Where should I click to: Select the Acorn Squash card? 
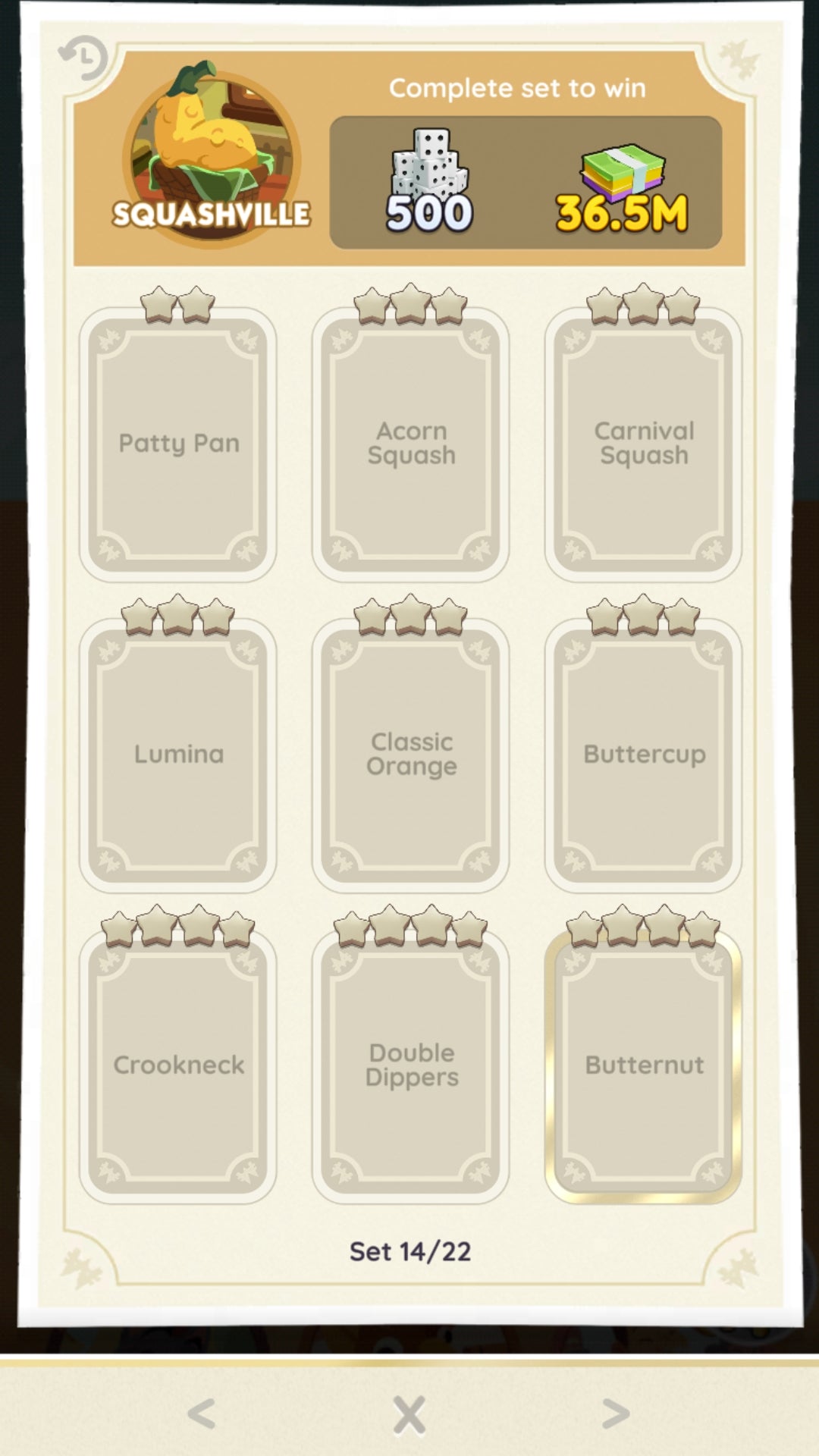point(410,444)
